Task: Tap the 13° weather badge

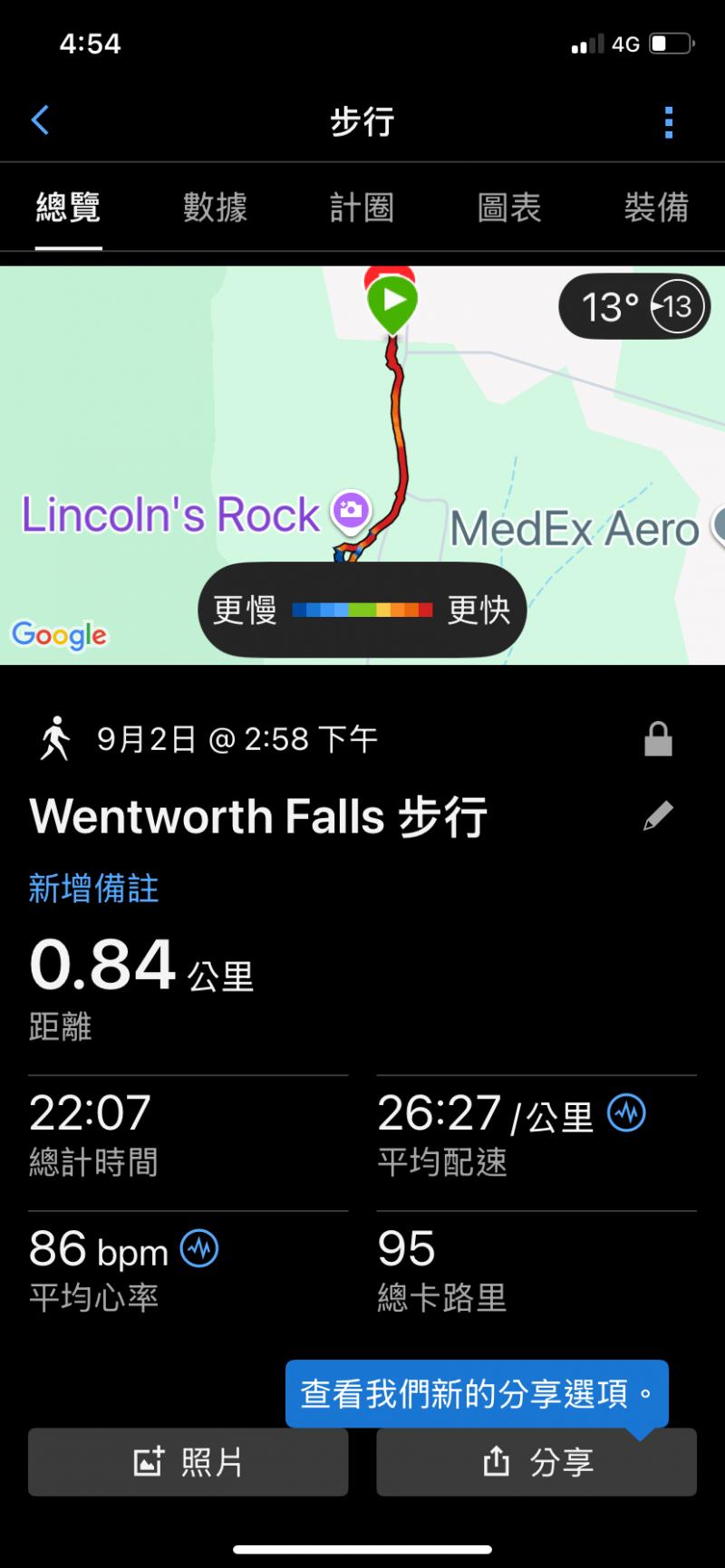Action: [634, 307]
